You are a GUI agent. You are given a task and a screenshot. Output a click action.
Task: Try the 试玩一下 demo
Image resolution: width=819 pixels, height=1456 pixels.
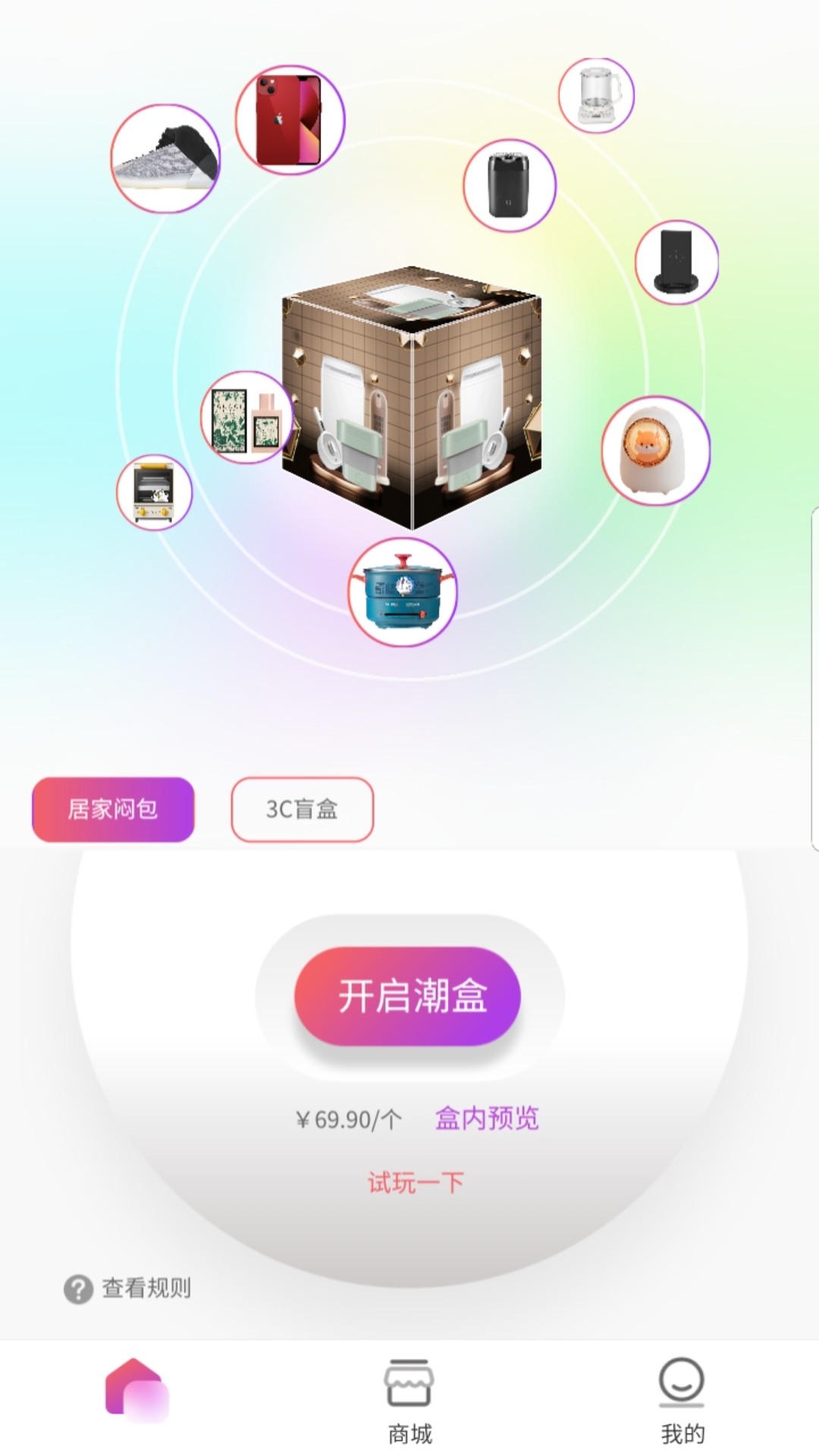point(416,1182)
